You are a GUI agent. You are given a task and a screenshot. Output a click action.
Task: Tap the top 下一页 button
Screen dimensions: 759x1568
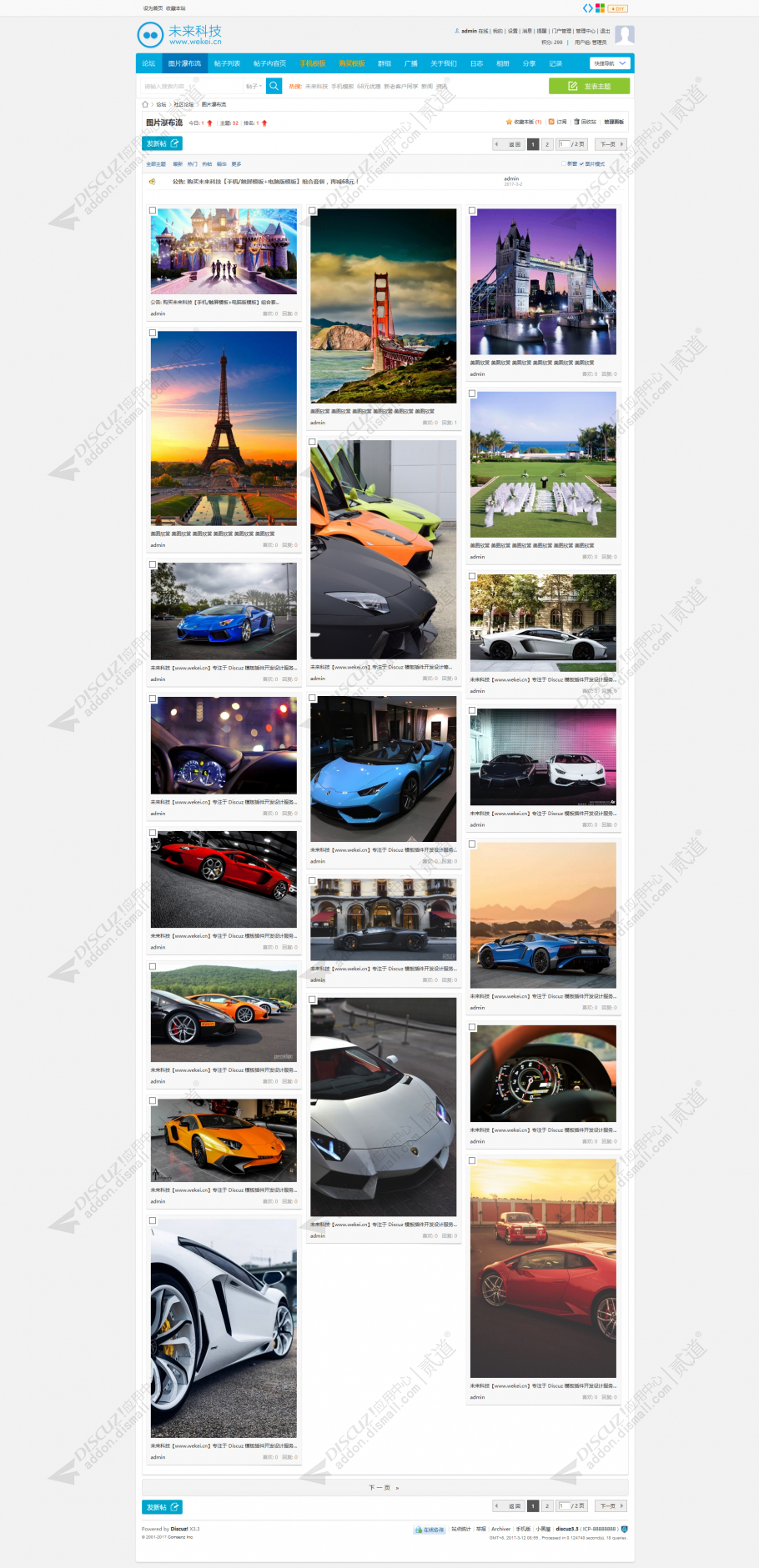[x=611, y=144]
